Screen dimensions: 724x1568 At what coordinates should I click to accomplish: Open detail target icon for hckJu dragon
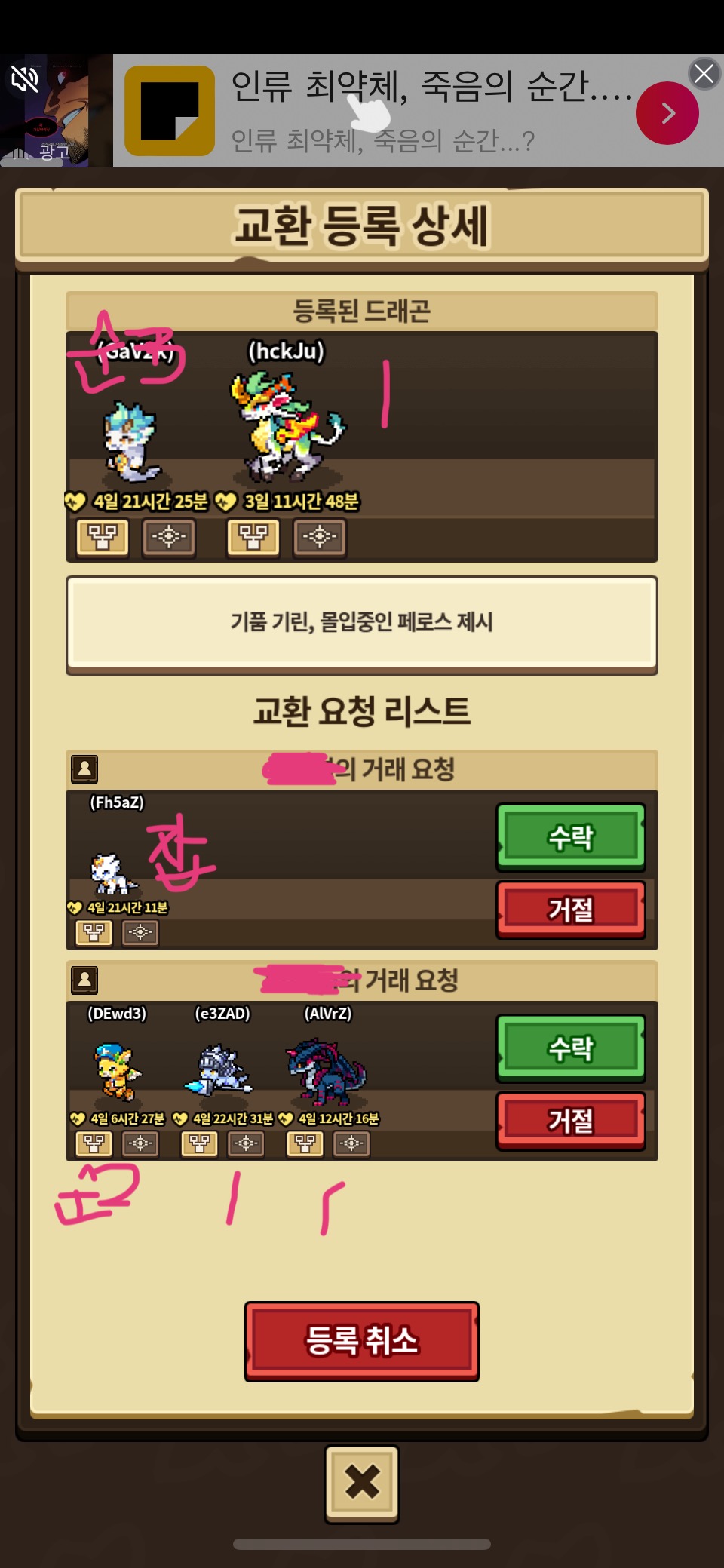tap(320, 537)
